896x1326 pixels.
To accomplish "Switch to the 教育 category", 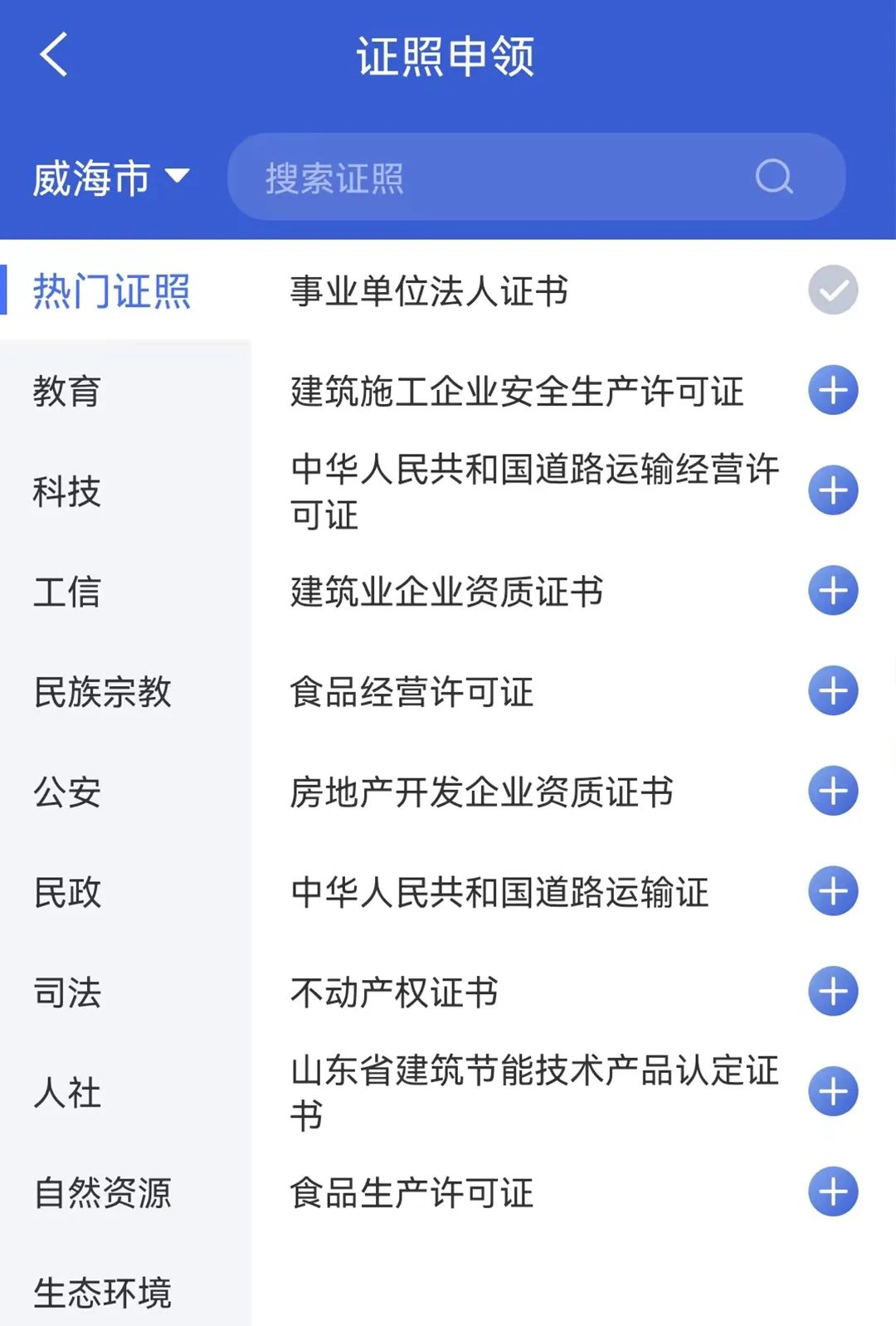I will click(x=67, y=391).
